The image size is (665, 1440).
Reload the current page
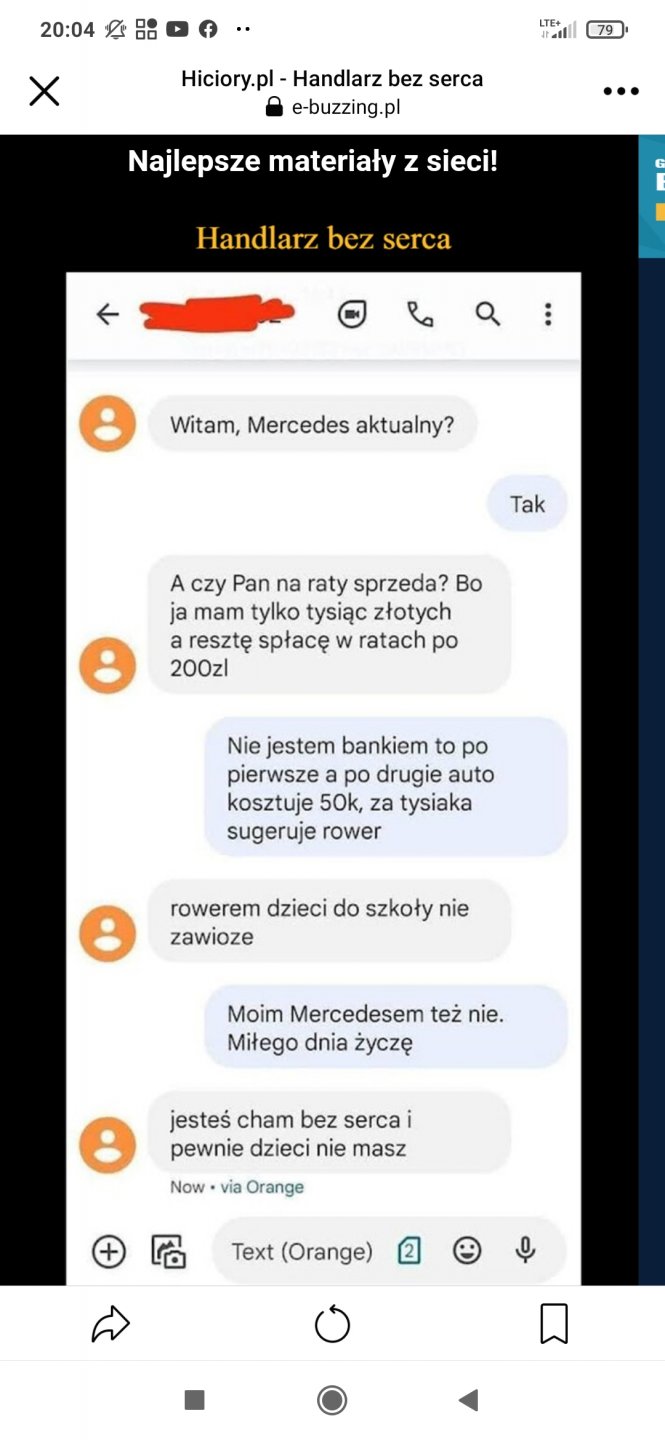[x=332, y=1324]
